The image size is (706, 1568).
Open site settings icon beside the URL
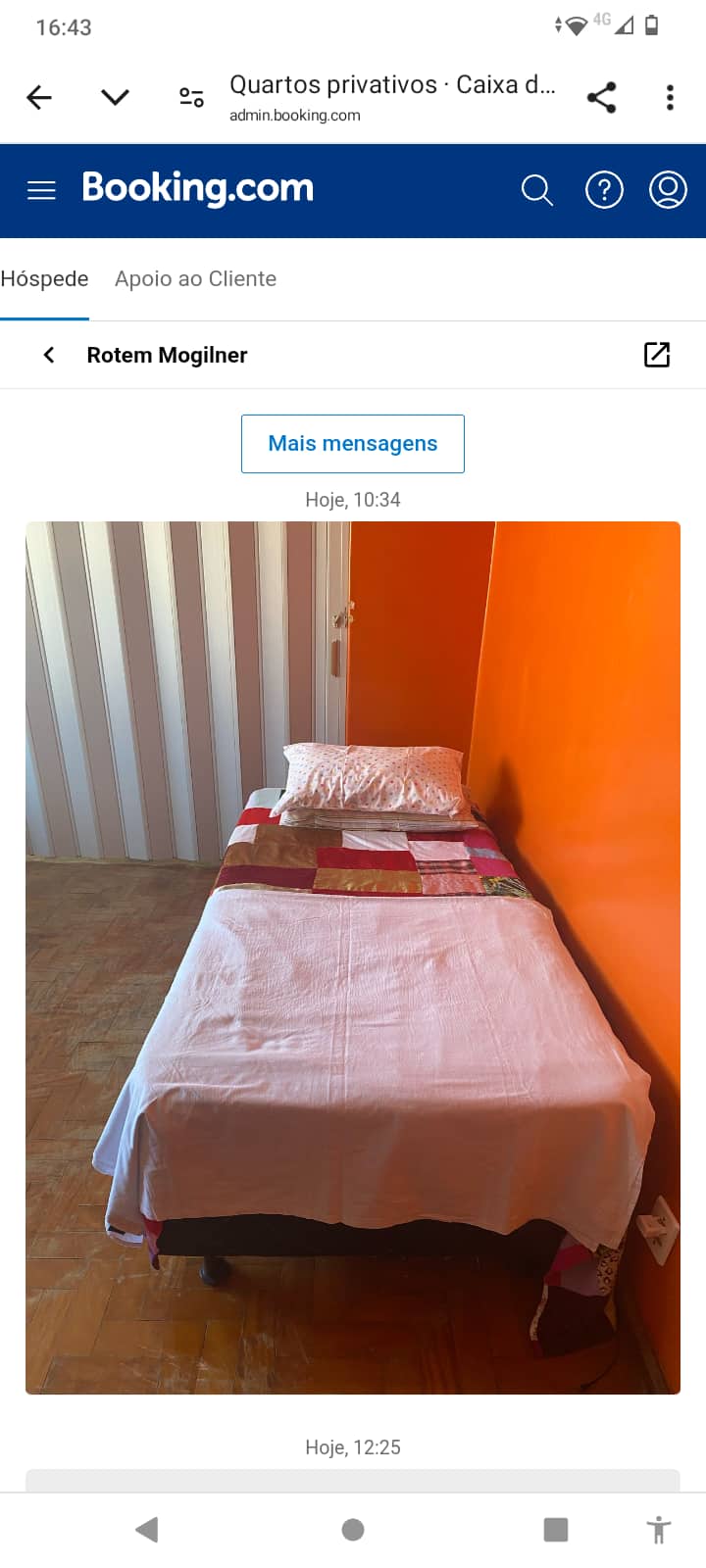coord(191,97)
